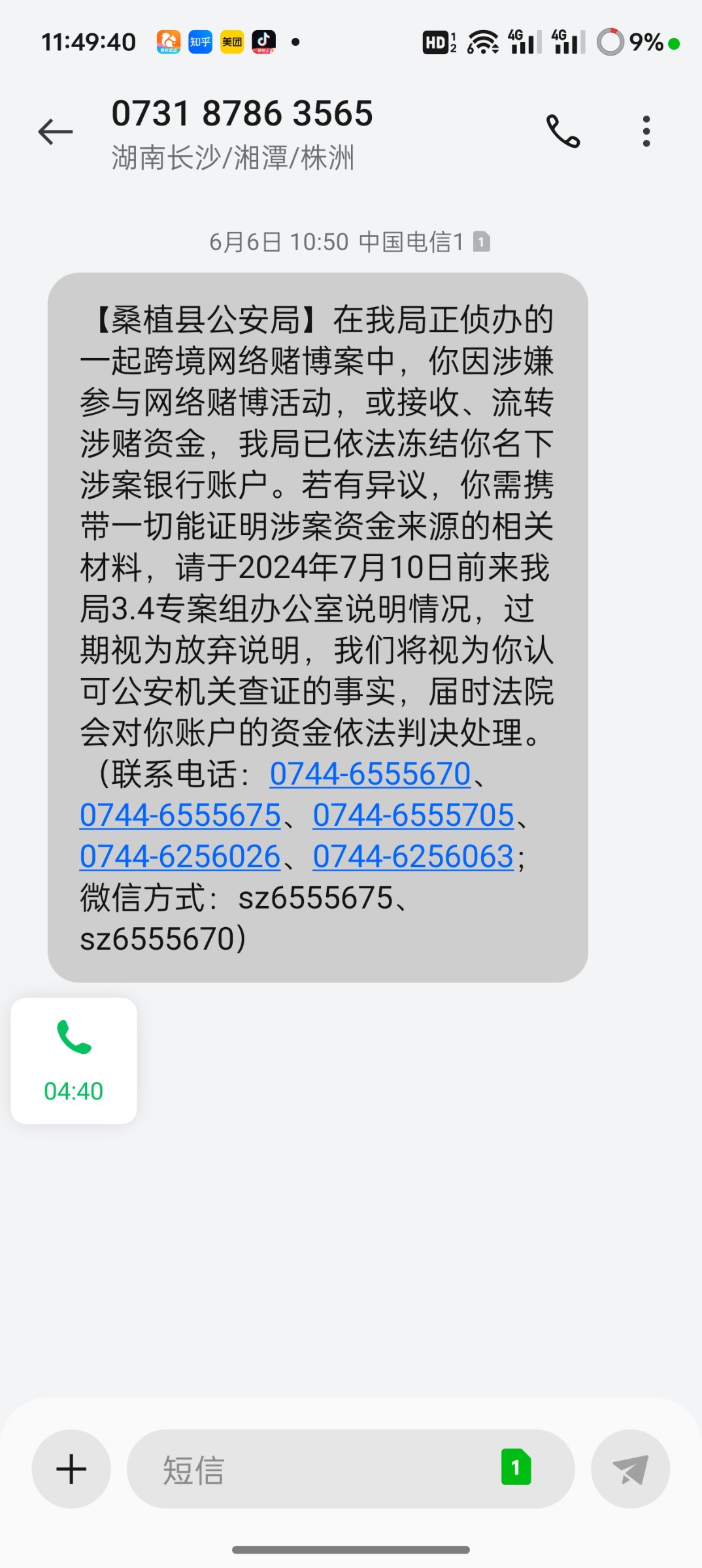Tap the phone number link 0744-6256063
Viewport: 702px width, 1568px height.
[413, 857]
